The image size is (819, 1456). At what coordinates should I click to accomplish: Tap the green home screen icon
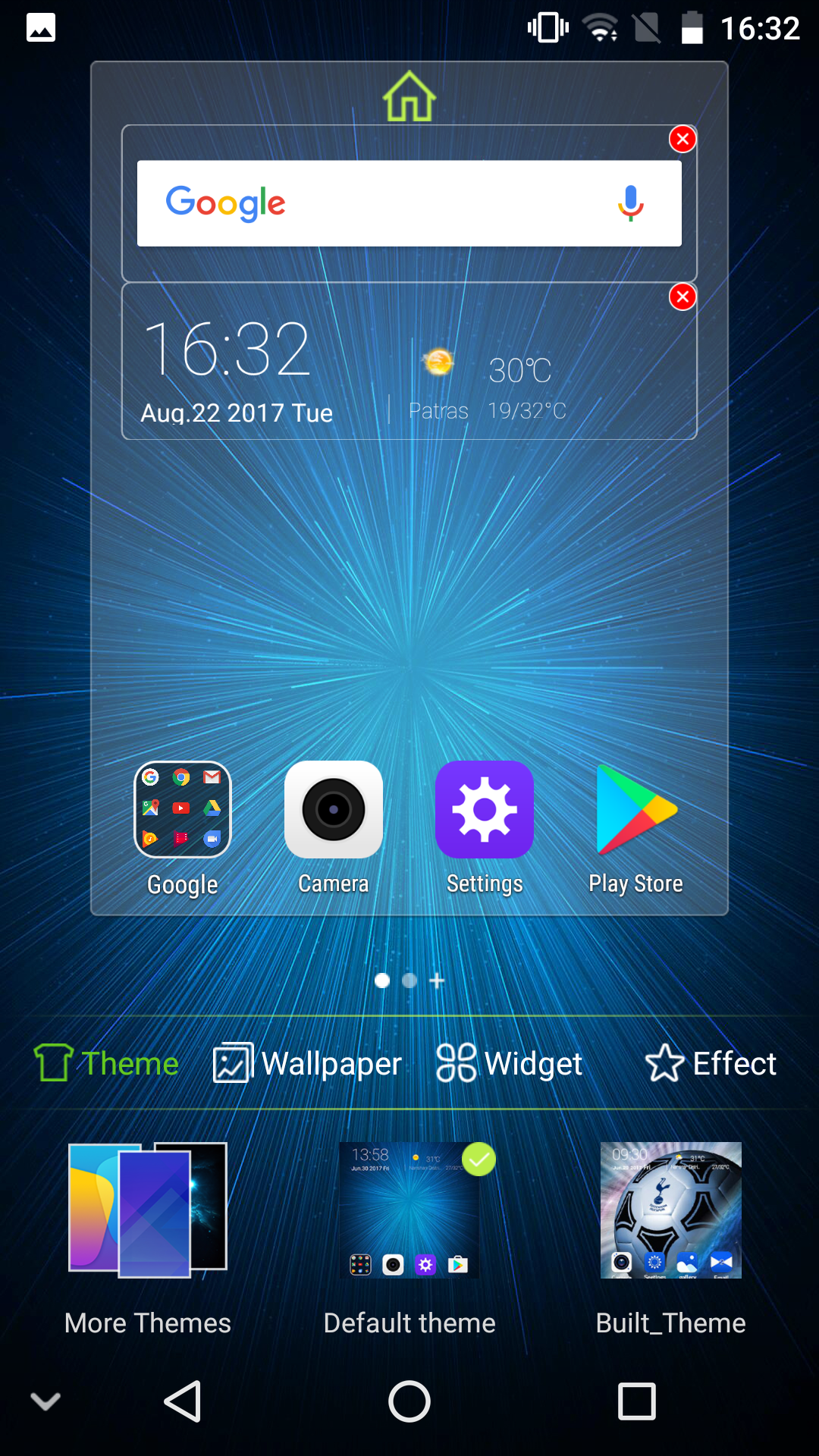(x=409, y=96)
